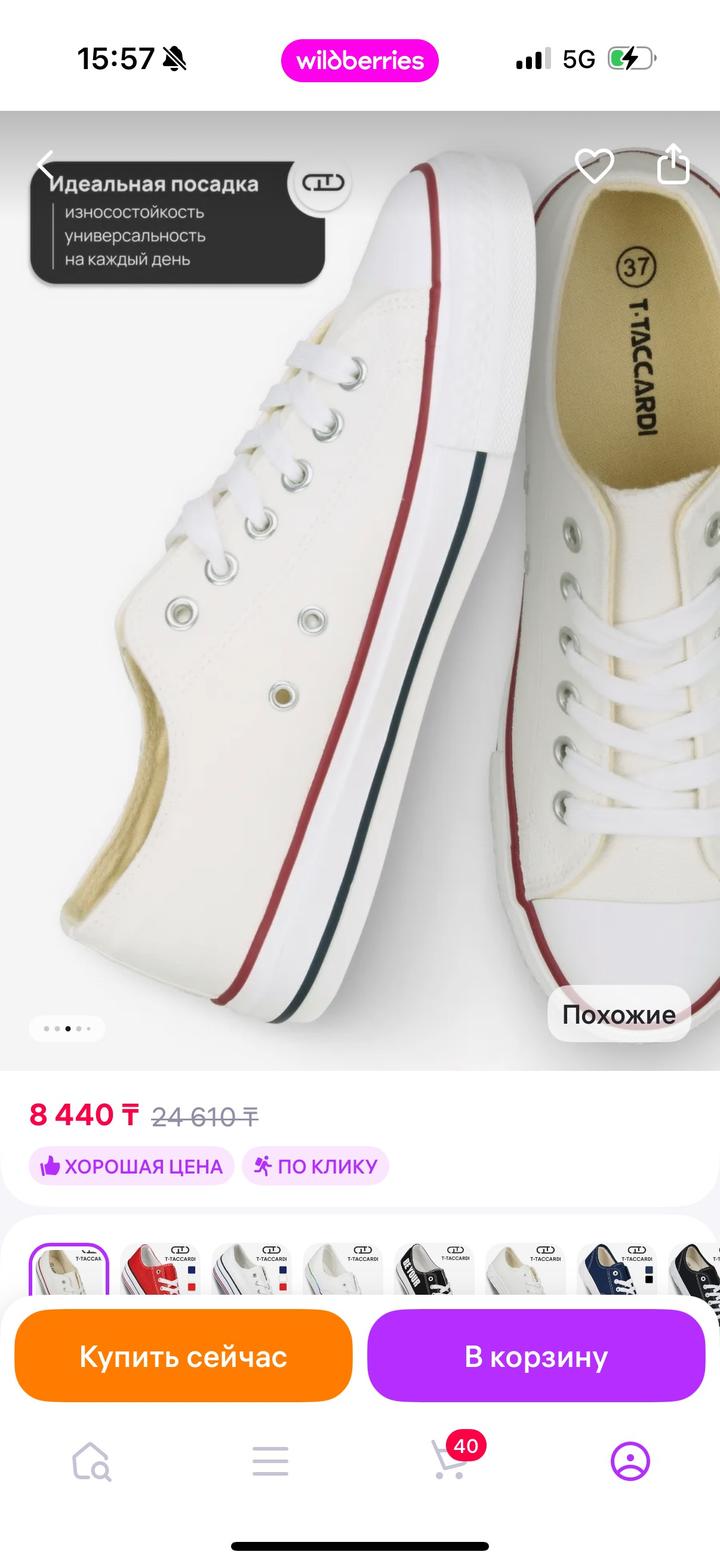
Task: Add sneakers to favorites with the heart
Action: pos(594,166)
